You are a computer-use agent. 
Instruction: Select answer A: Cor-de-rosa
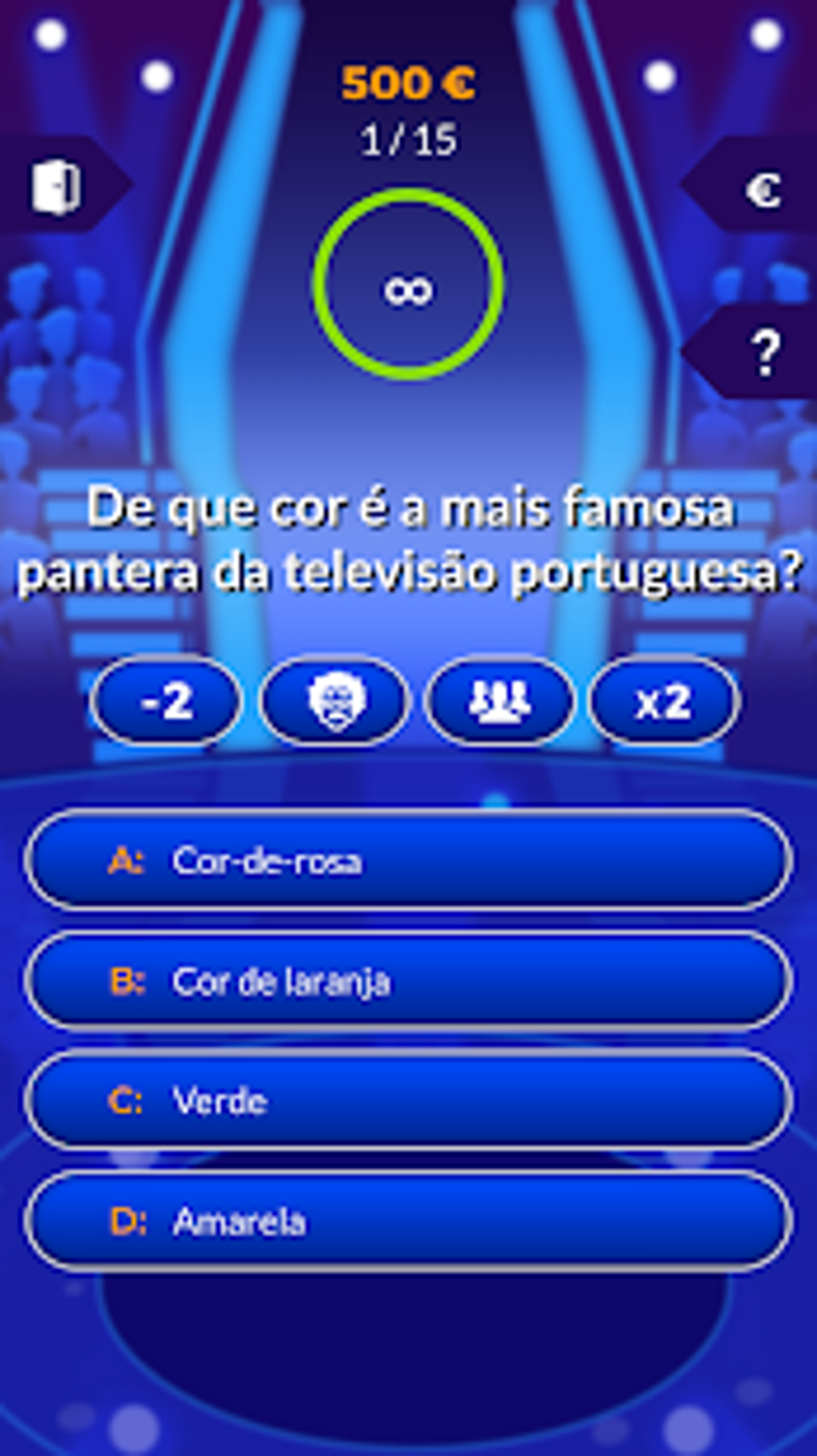pos(408,861)
